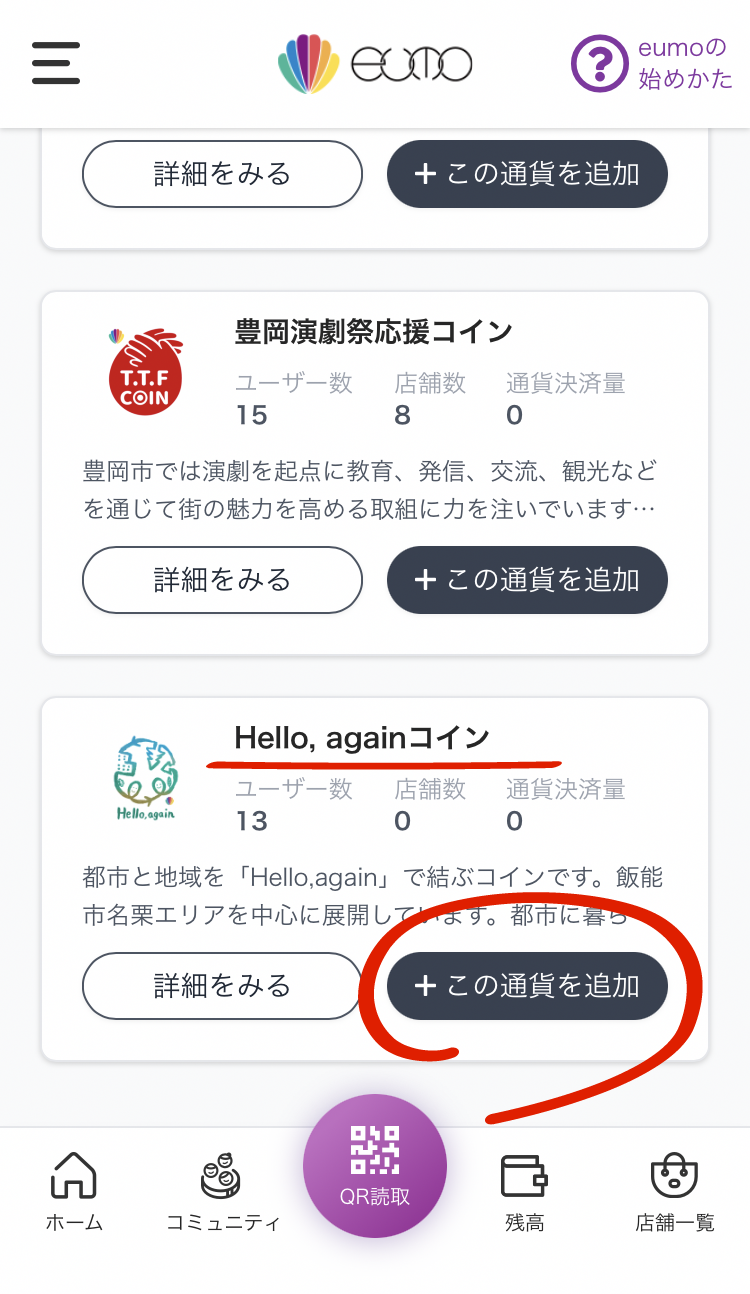750x1294 pixels.
Task: Add the 豊岡演劇祭応援コイン currency
Action: (527, 580)
